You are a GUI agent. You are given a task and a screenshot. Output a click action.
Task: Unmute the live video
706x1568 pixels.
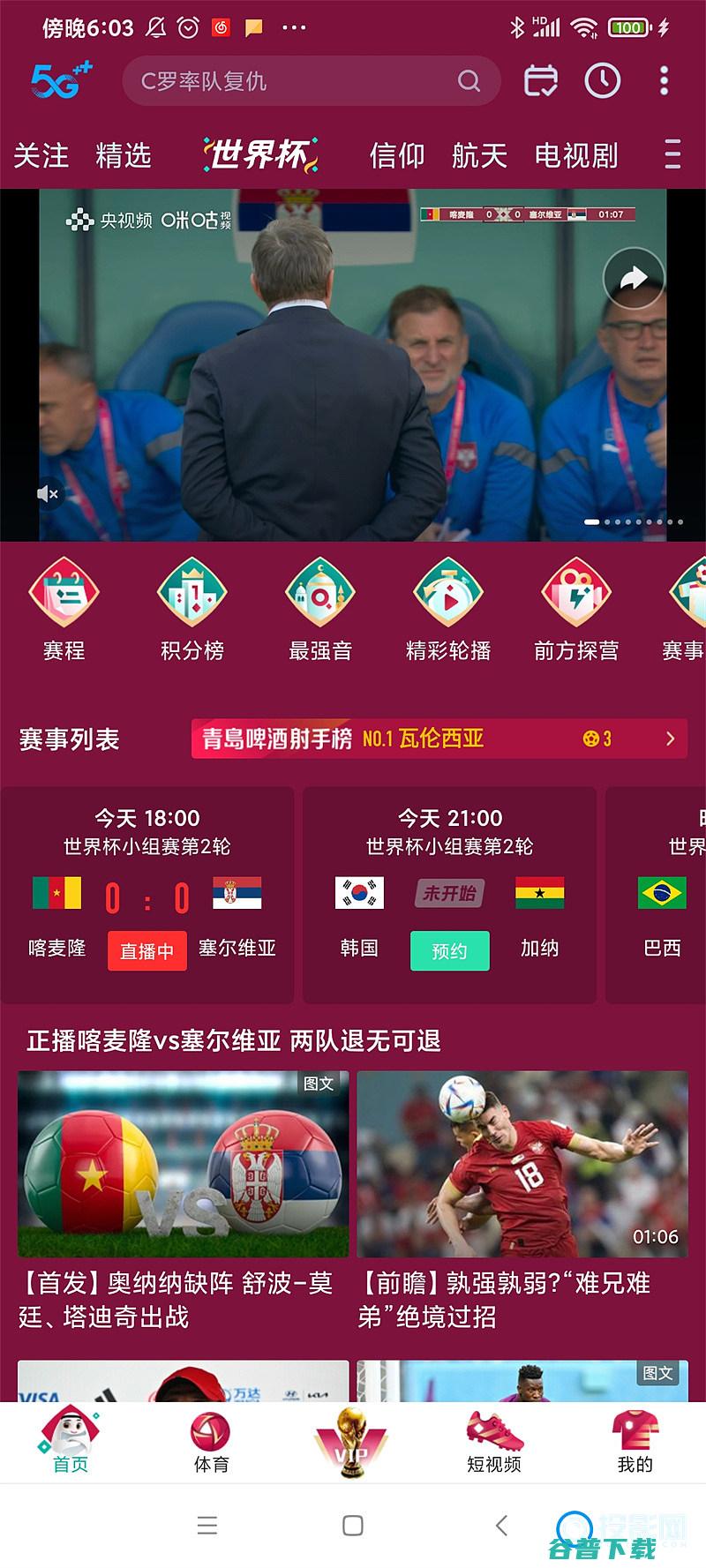click(x=48, y=493)
